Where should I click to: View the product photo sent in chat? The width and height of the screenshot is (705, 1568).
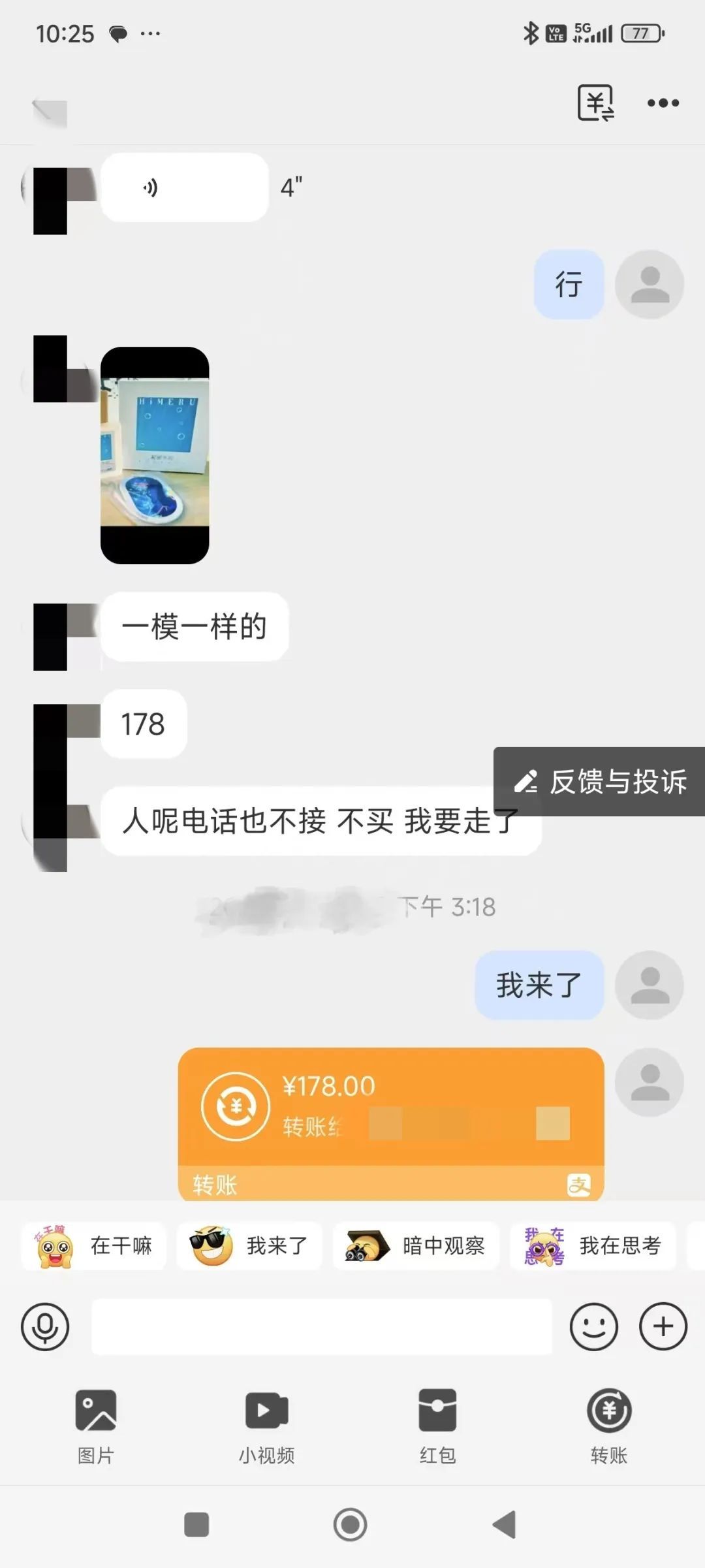pos(153,455)
